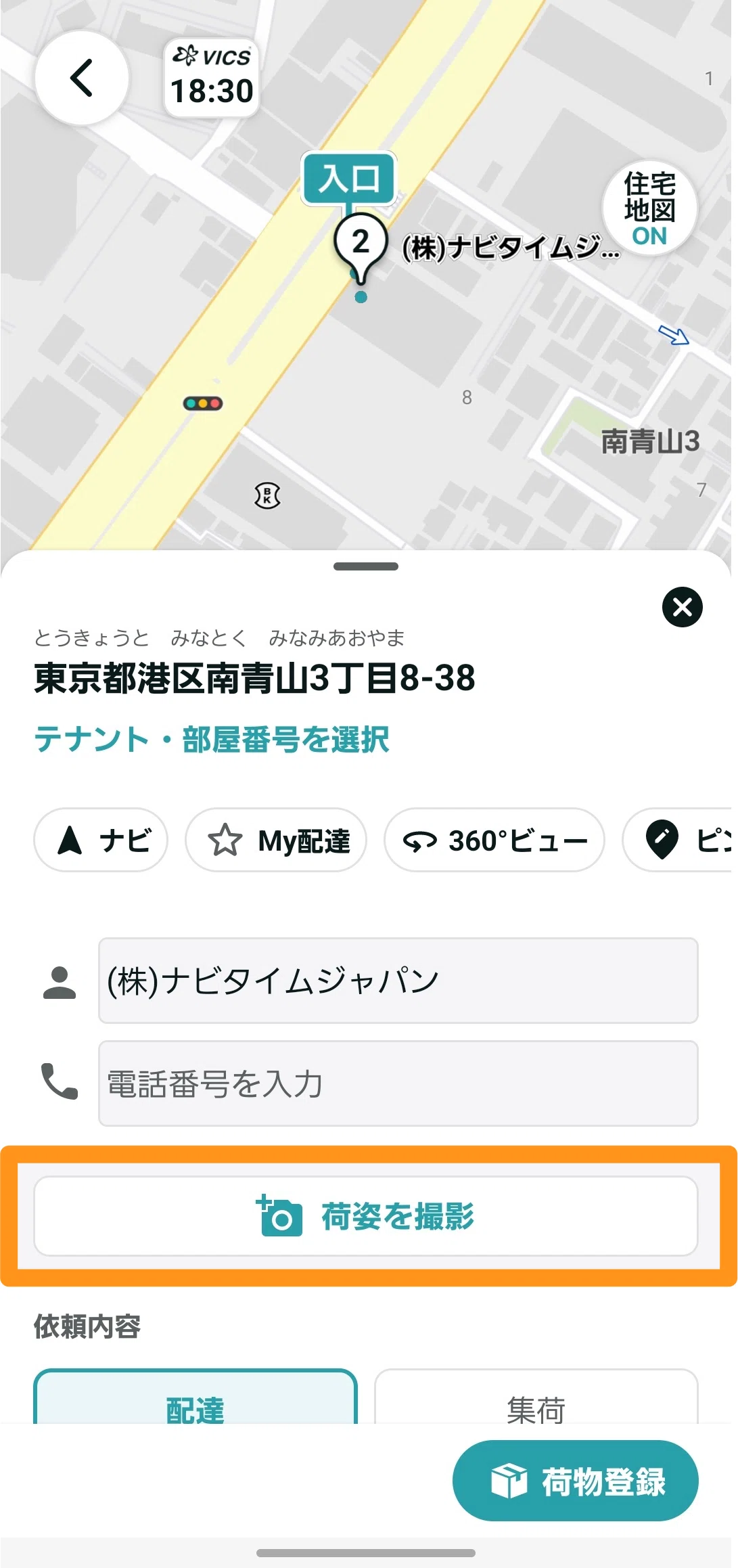Tap the 電話番号を入力 field

398,1083
